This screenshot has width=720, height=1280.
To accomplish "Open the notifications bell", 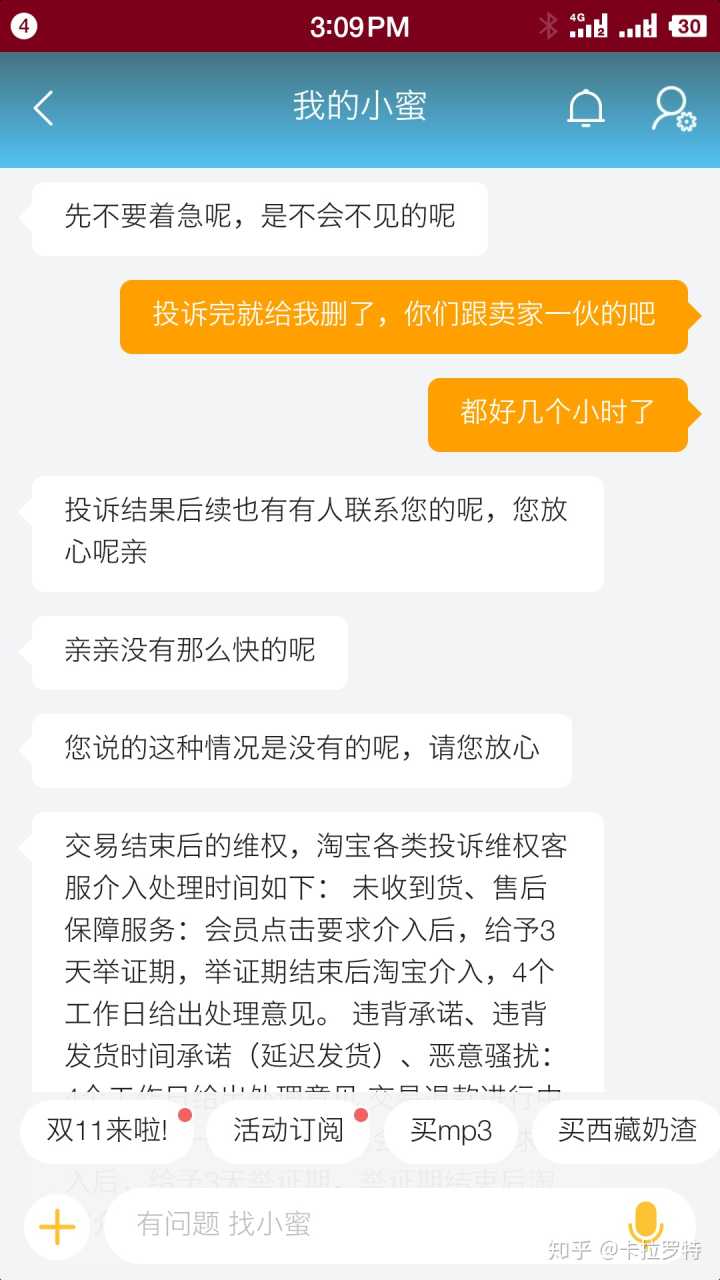I will (x=586, y=108).
